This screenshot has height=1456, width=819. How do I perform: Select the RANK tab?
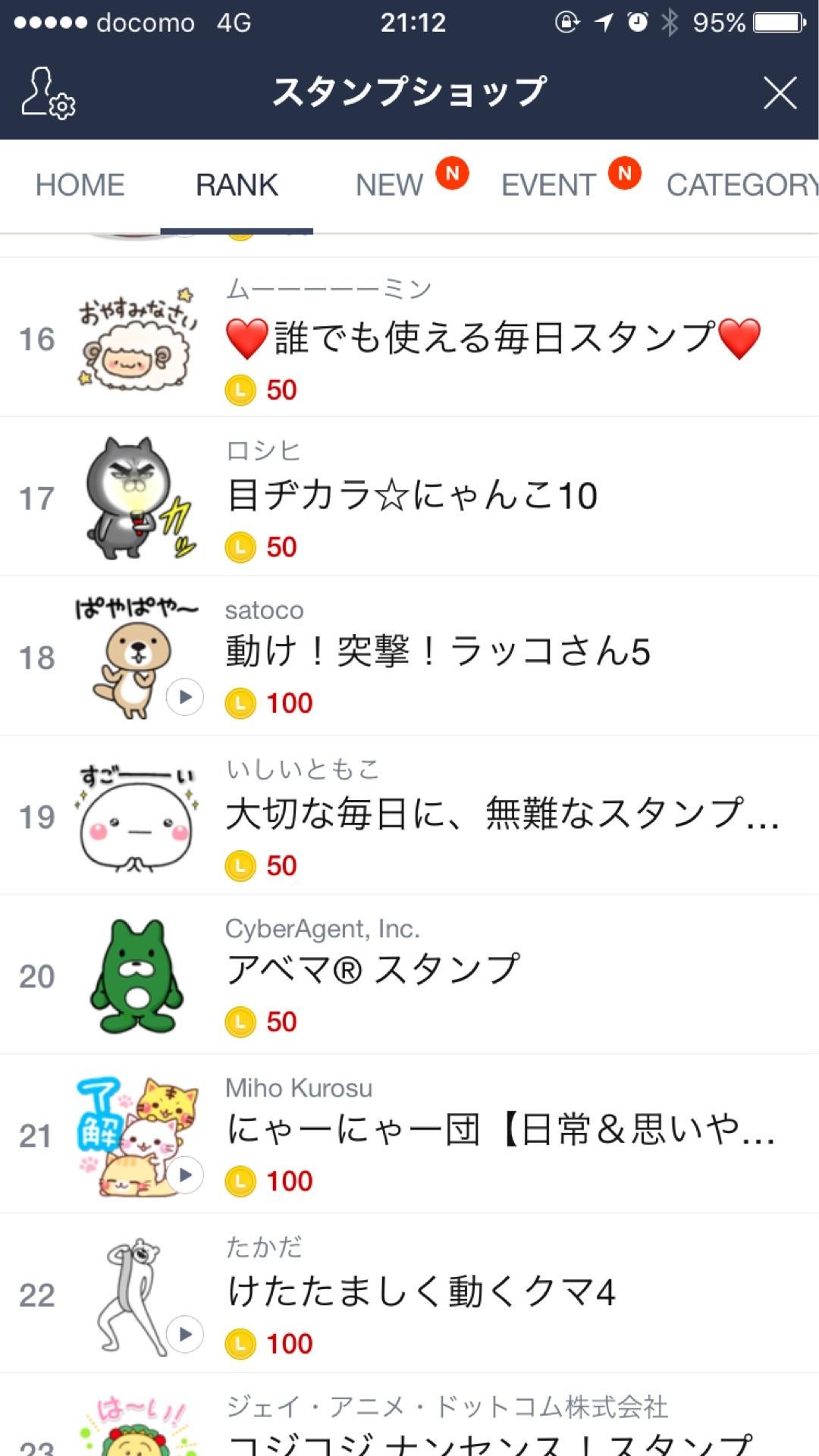point(237,185)
